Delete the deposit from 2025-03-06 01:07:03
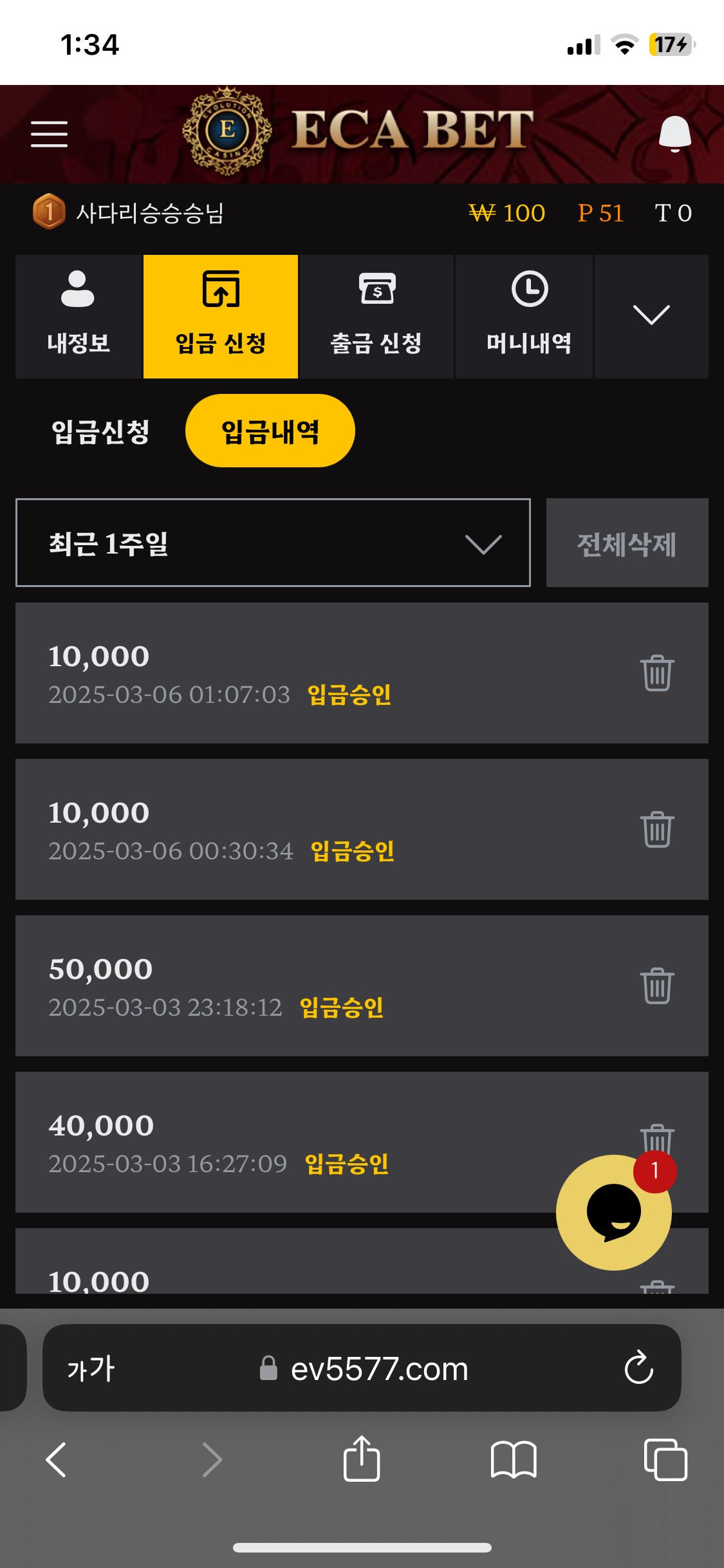724x1568 pixels. tap(656, 673)
